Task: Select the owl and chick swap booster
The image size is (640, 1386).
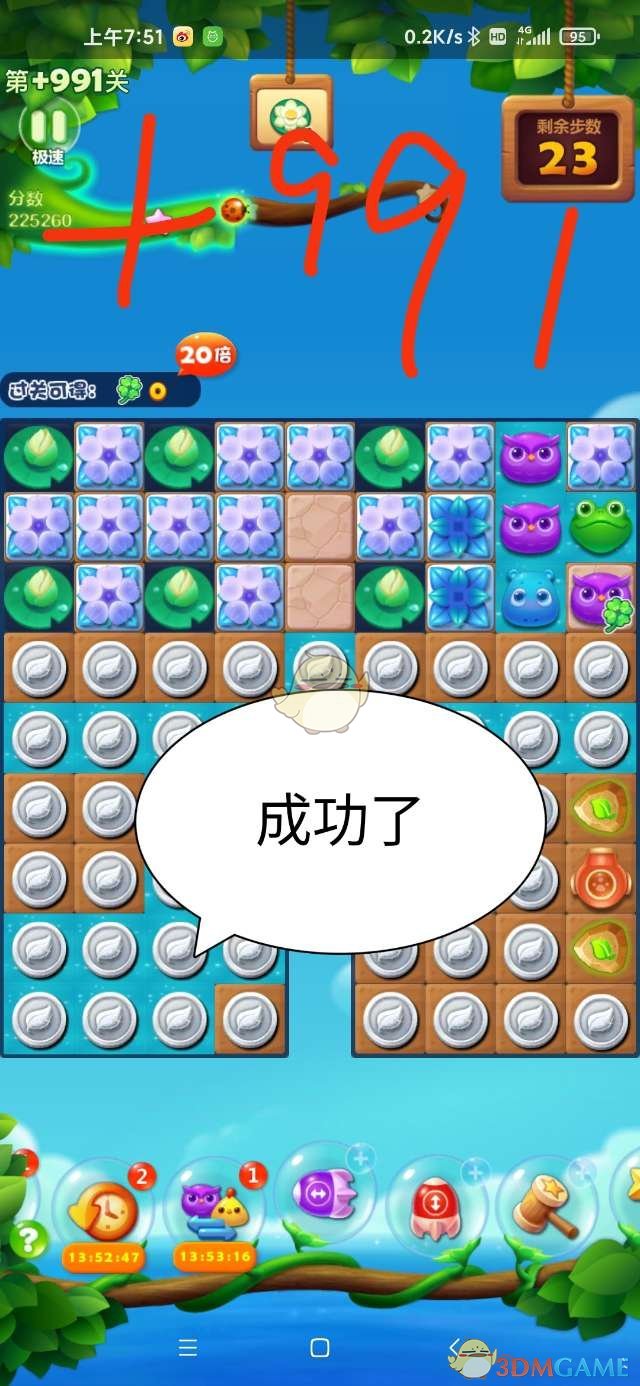Action: pos(213,1205)
